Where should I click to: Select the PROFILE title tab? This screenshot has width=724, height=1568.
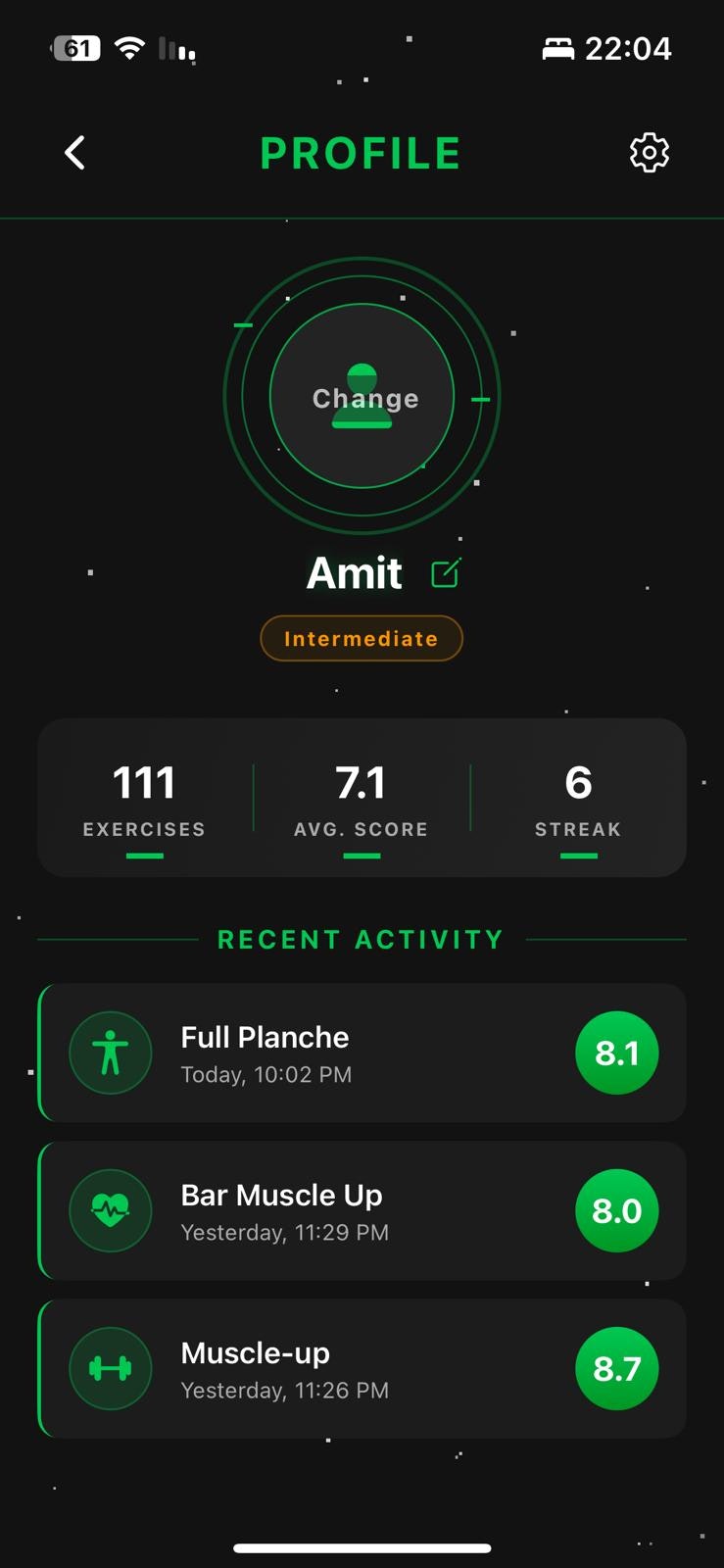(361, 153)
